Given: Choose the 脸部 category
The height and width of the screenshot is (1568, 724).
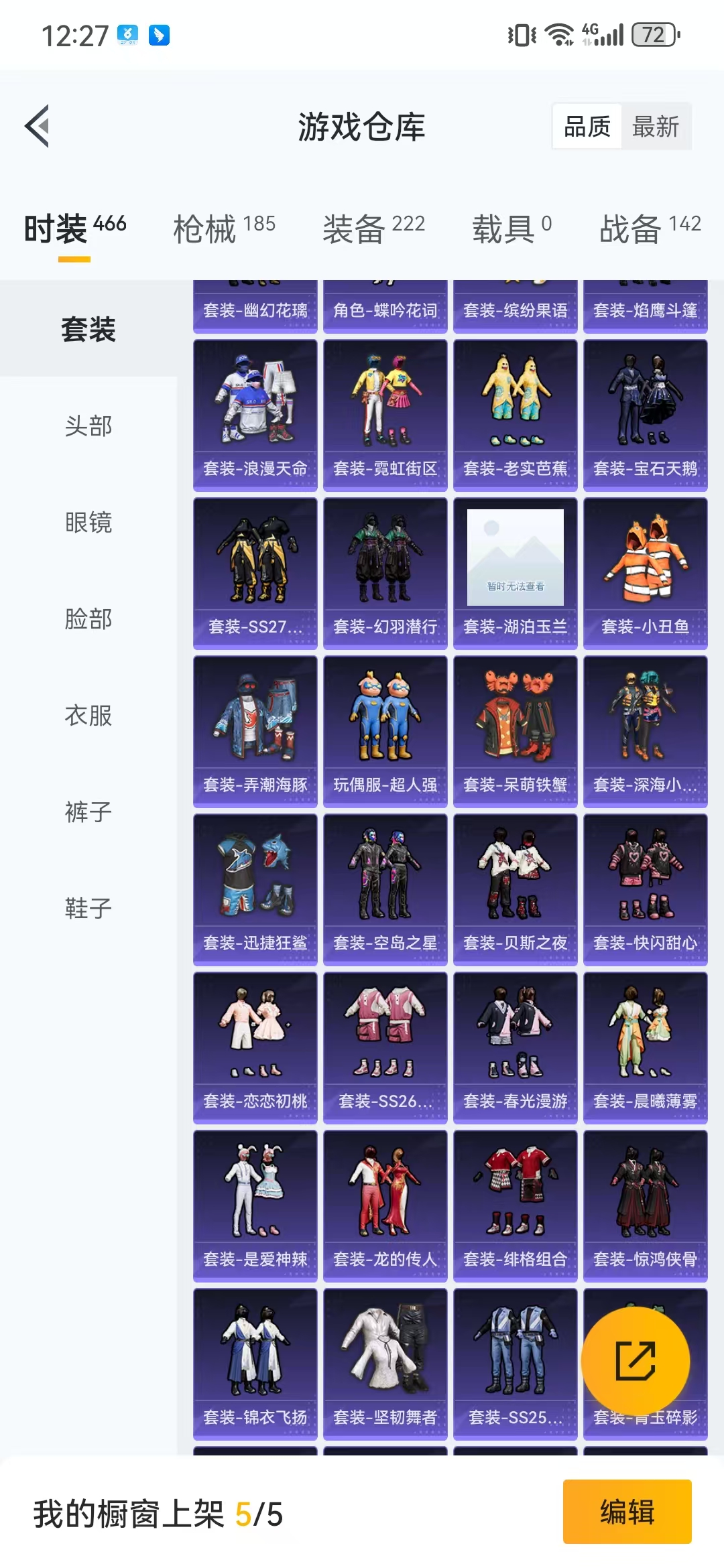Looking at the screenshot, I should 88,618.
